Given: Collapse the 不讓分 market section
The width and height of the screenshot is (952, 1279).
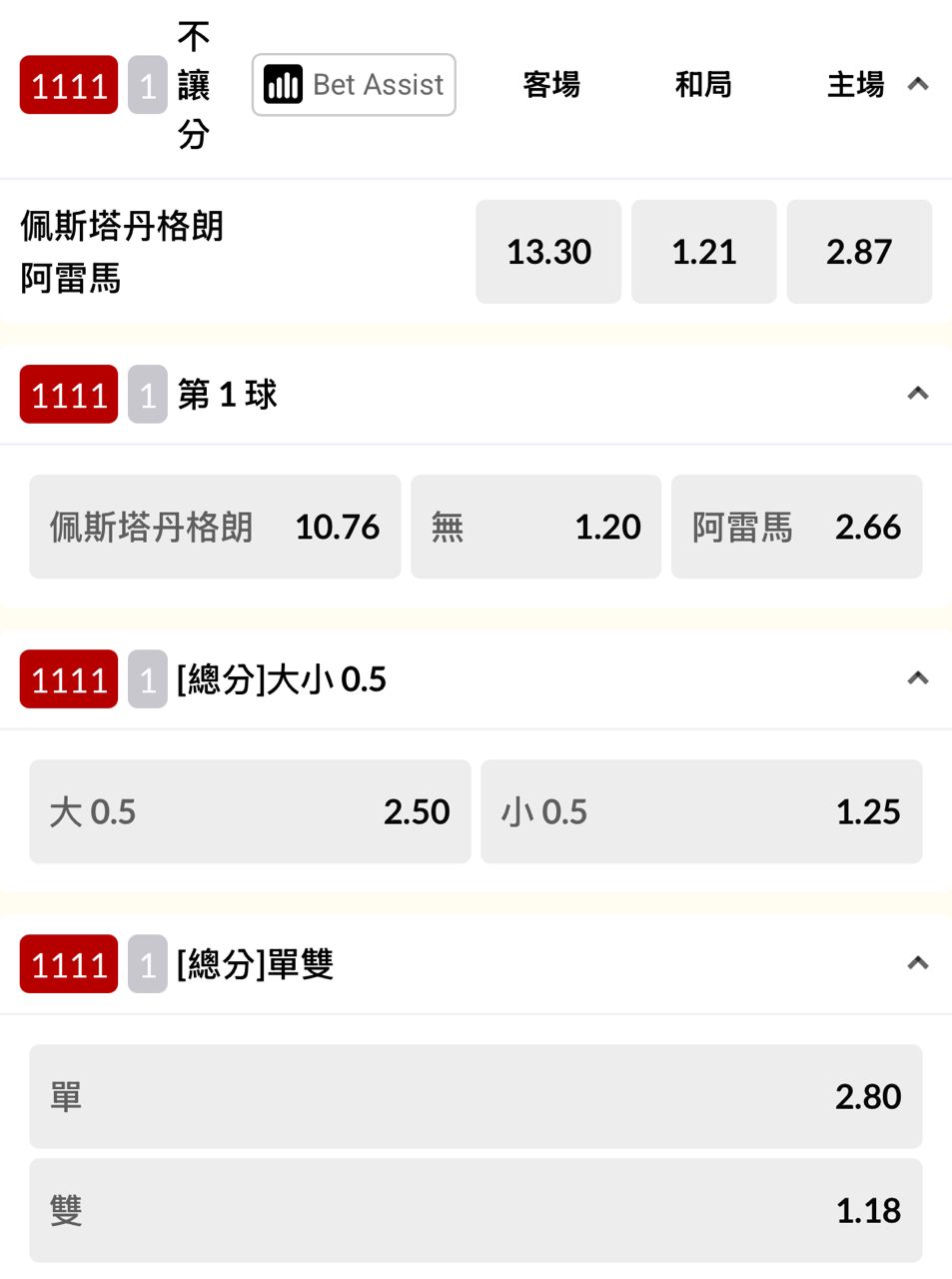Looking at the screenshot, I should pos(918,85).
